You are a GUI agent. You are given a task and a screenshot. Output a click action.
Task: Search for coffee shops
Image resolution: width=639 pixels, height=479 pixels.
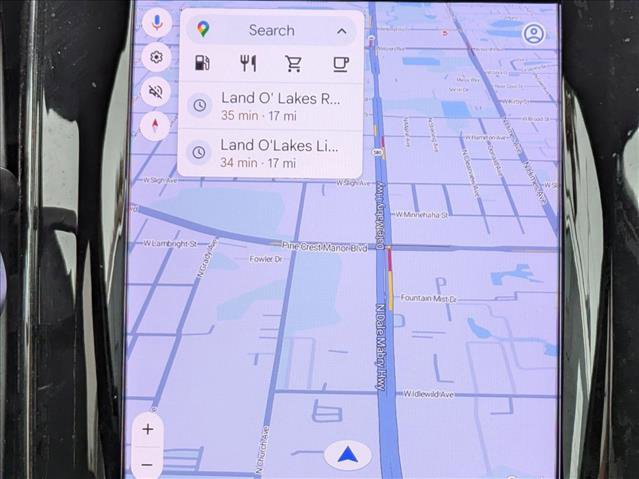(x=340, y=64)
